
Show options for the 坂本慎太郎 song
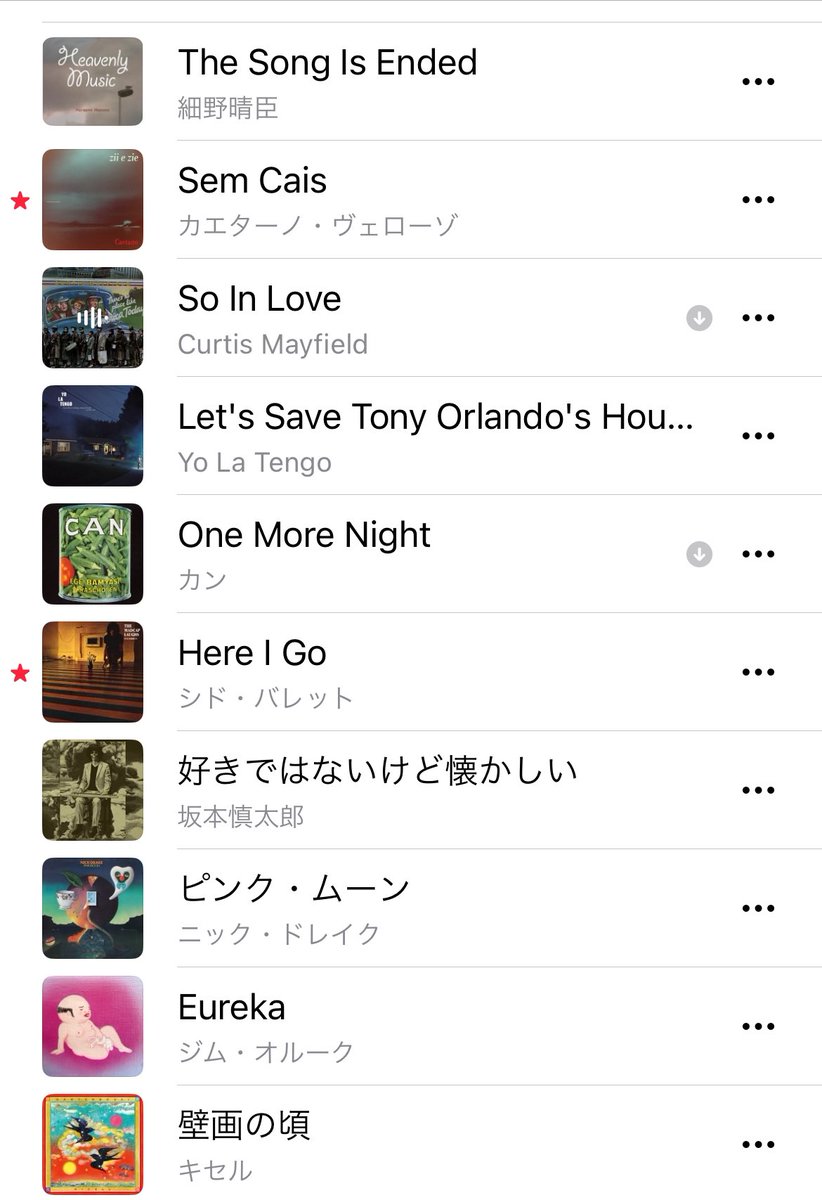pos(758,790)
